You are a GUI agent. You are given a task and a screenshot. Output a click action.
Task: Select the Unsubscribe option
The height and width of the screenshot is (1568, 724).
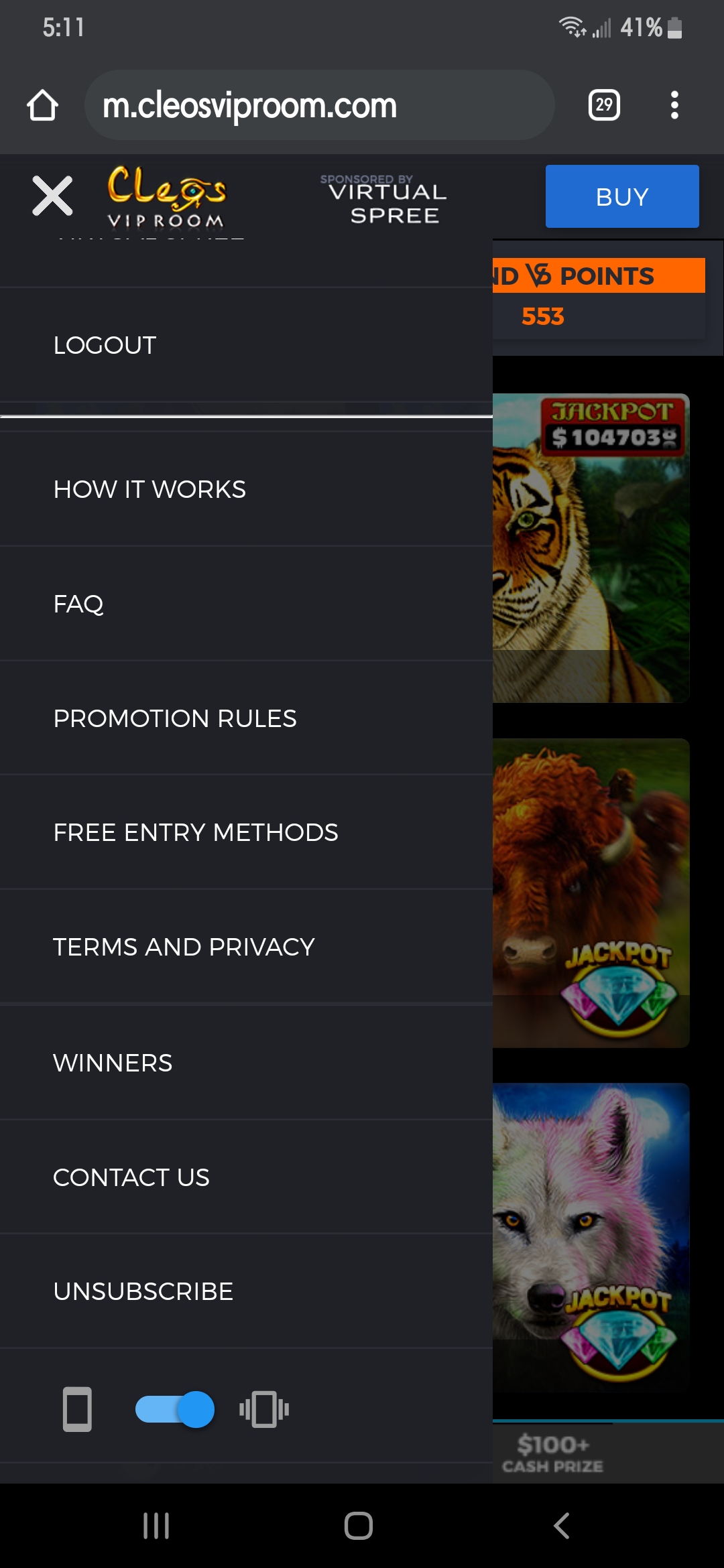[x=143, y=1292]
